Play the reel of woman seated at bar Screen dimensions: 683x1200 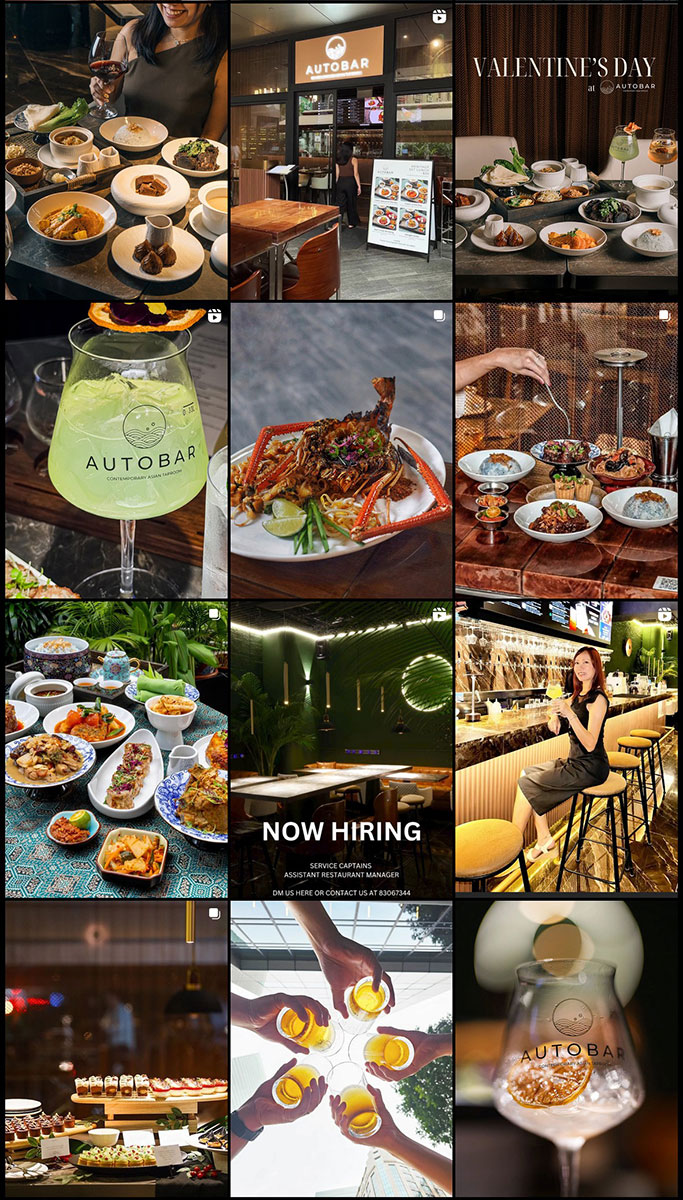coord(567,748)
